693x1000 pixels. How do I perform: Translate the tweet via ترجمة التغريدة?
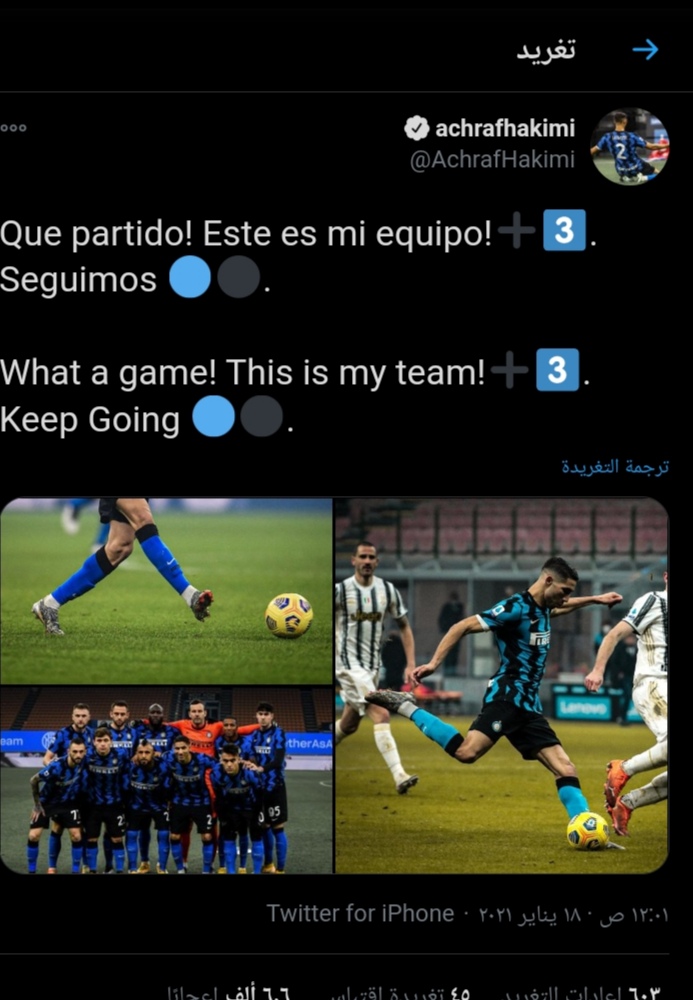tap(615, 467)
